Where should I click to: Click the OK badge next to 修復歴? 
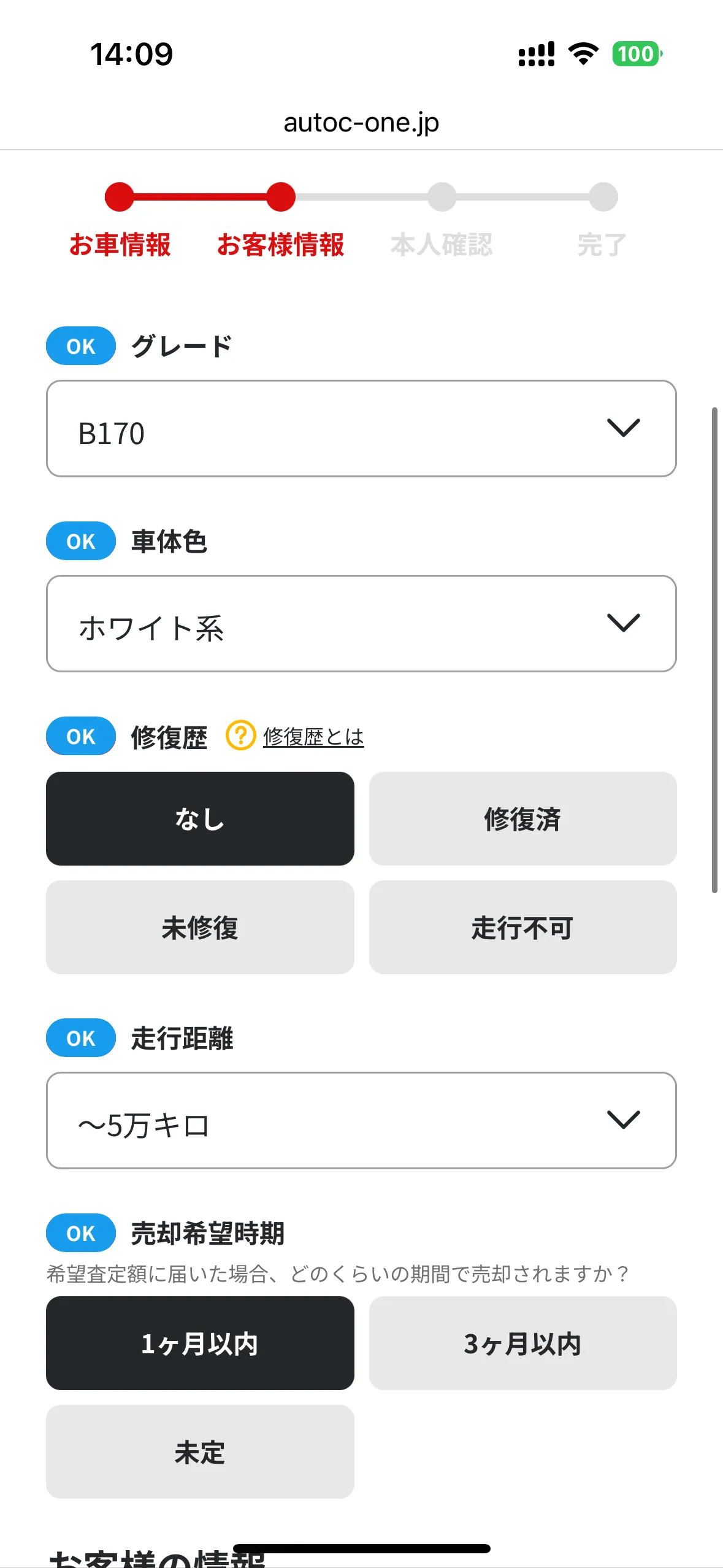click(x=80, y=736)
